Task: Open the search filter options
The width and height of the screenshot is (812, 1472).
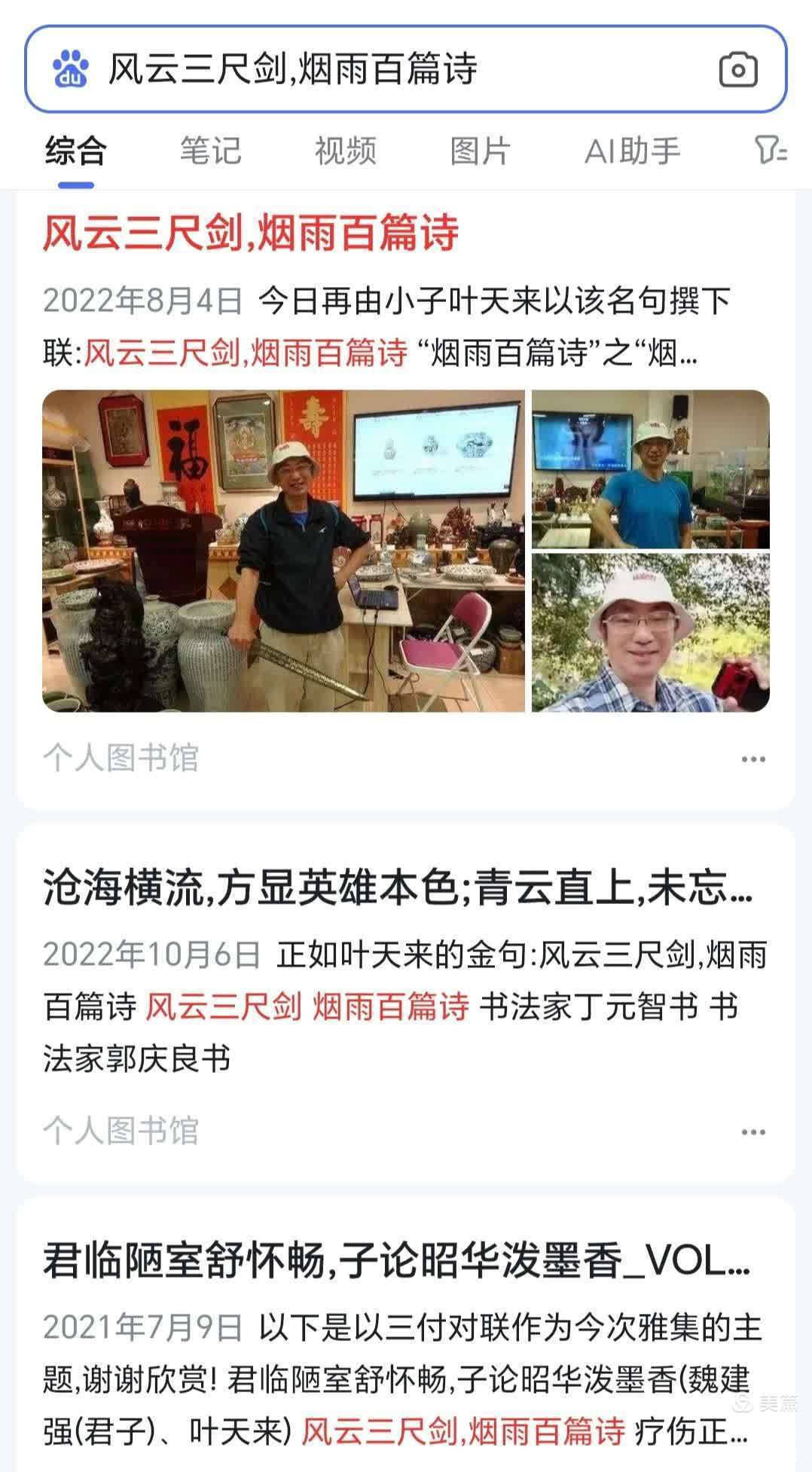Action: click(x=770, y=151)
